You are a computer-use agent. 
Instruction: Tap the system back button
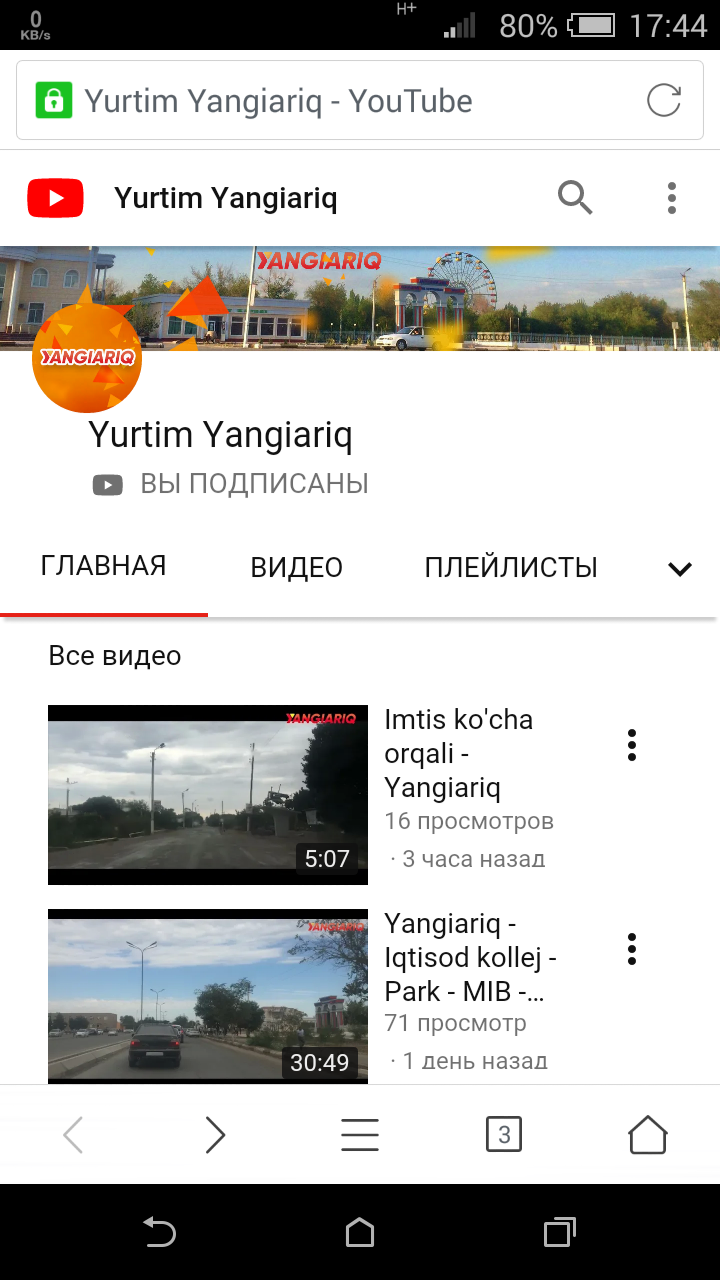160,1232
